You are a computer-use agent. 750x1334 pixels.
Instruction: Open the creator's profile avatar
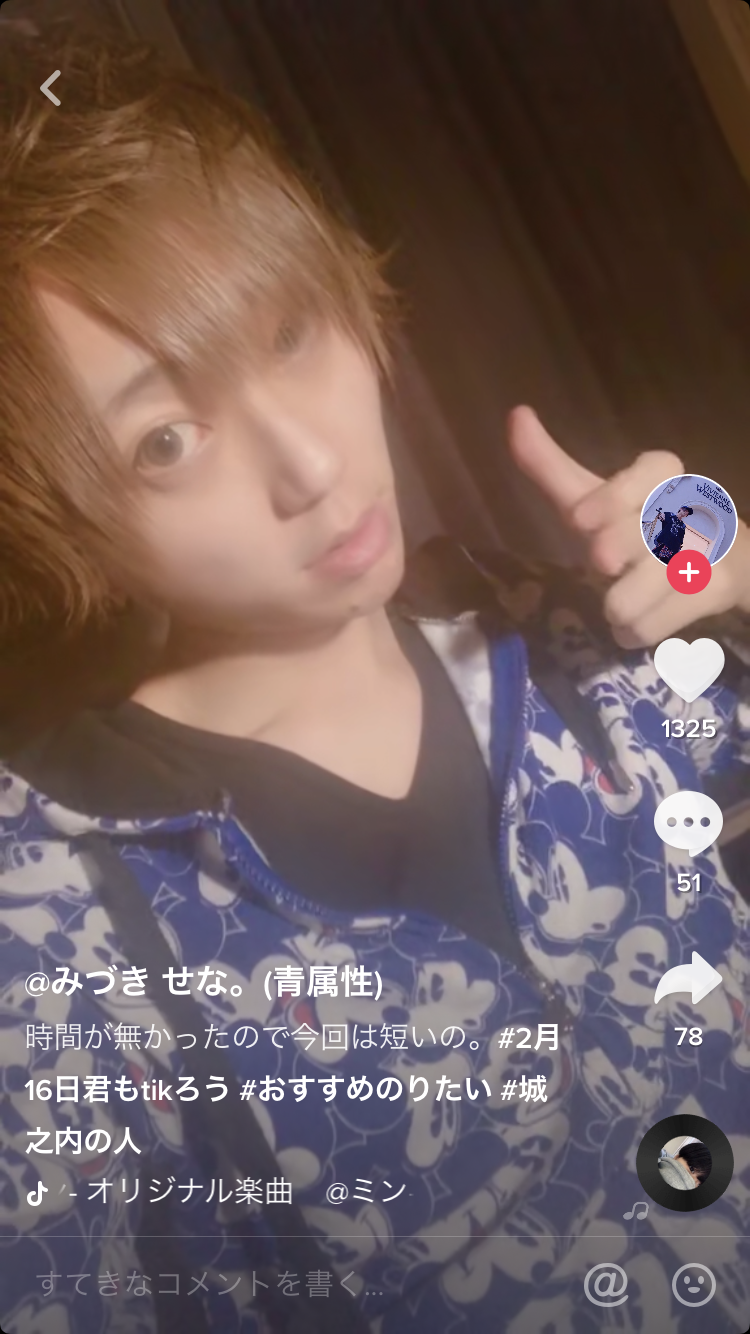click(688, 521)
